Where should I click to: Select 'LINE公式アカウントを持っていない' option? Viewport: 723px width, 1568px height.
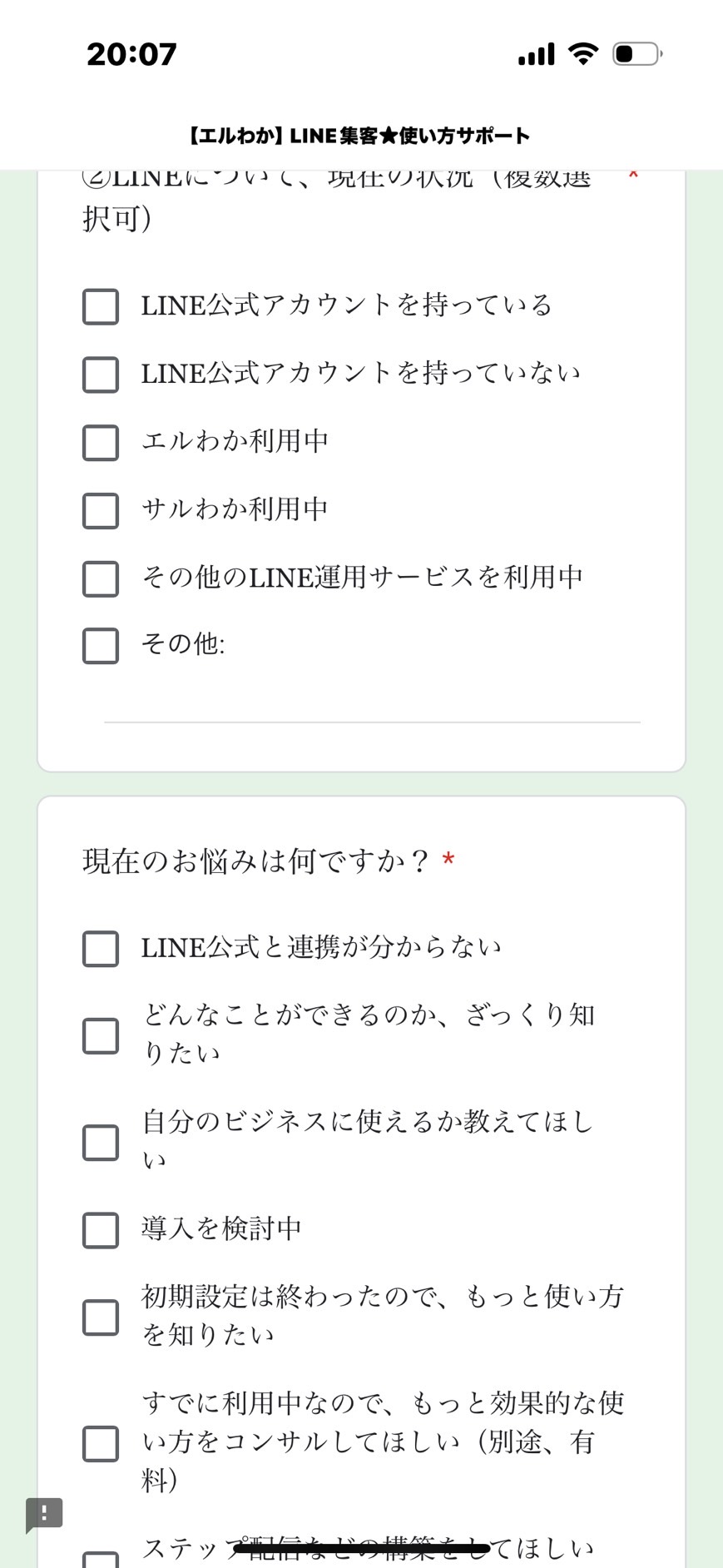point(101,375)
